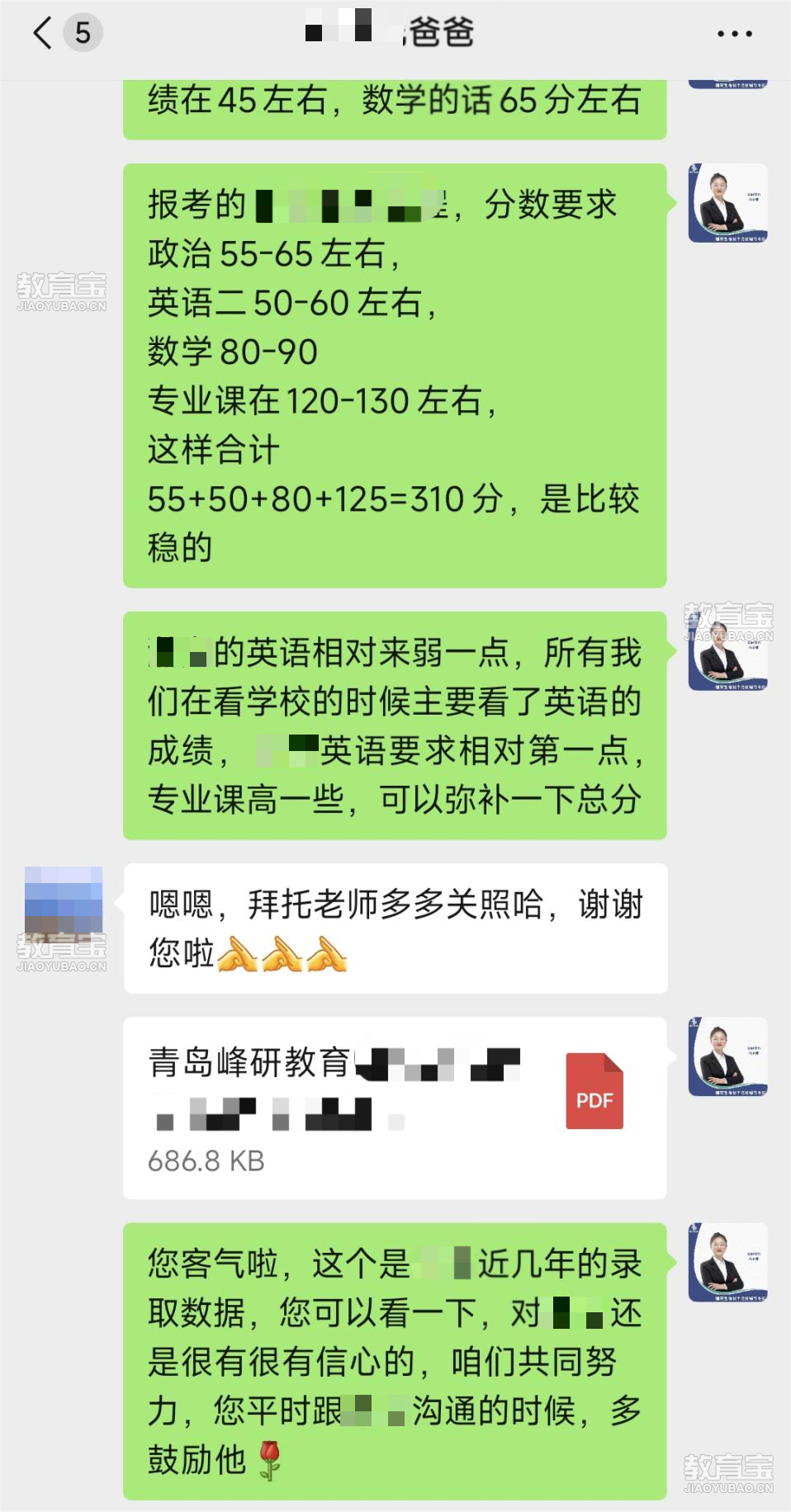Screen dimensions: 791x1512
Task: Open the chat options menu
Action: [734, 34]
